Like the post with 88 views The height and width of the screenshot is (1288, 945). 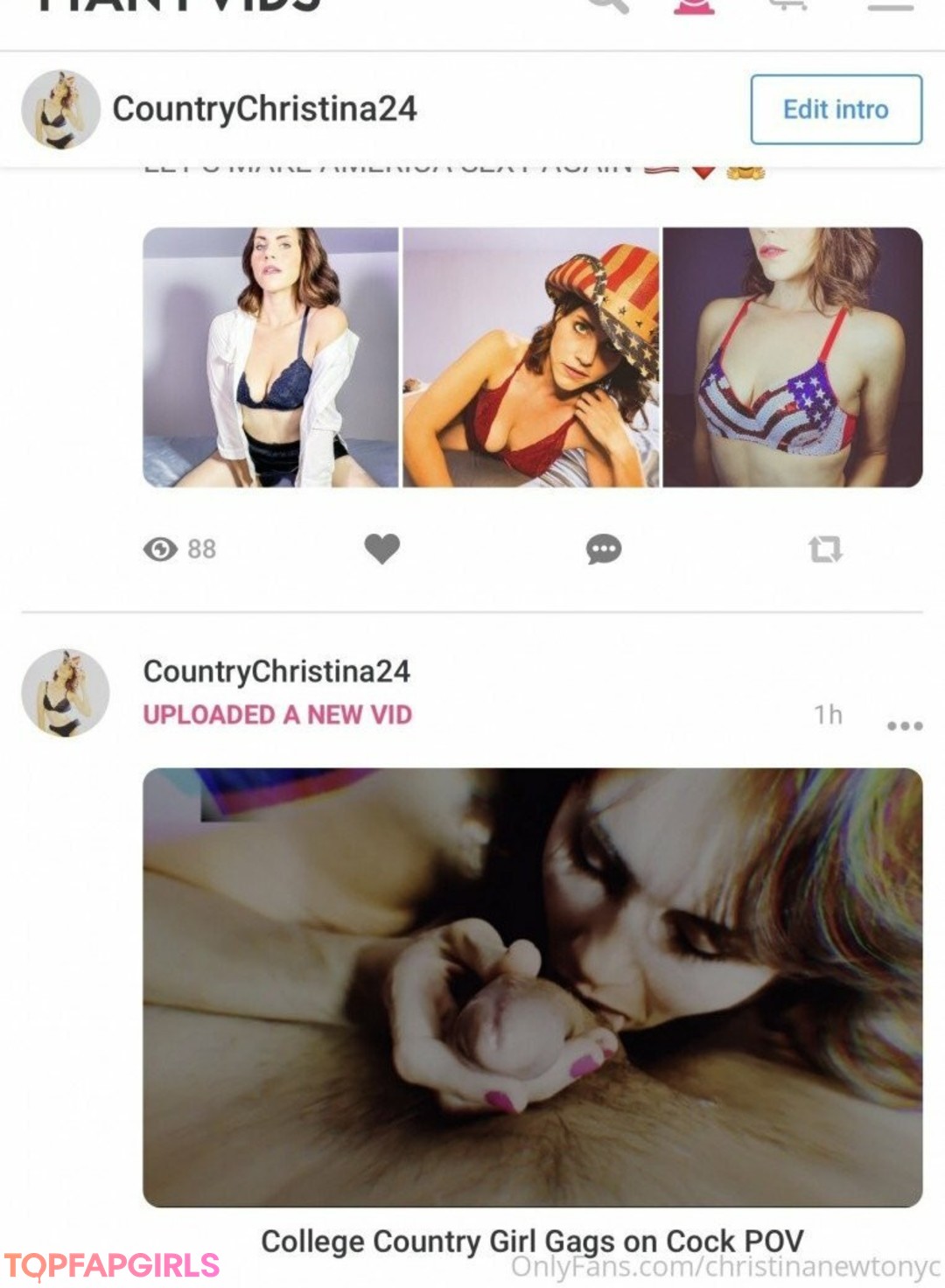pos(381,549)
